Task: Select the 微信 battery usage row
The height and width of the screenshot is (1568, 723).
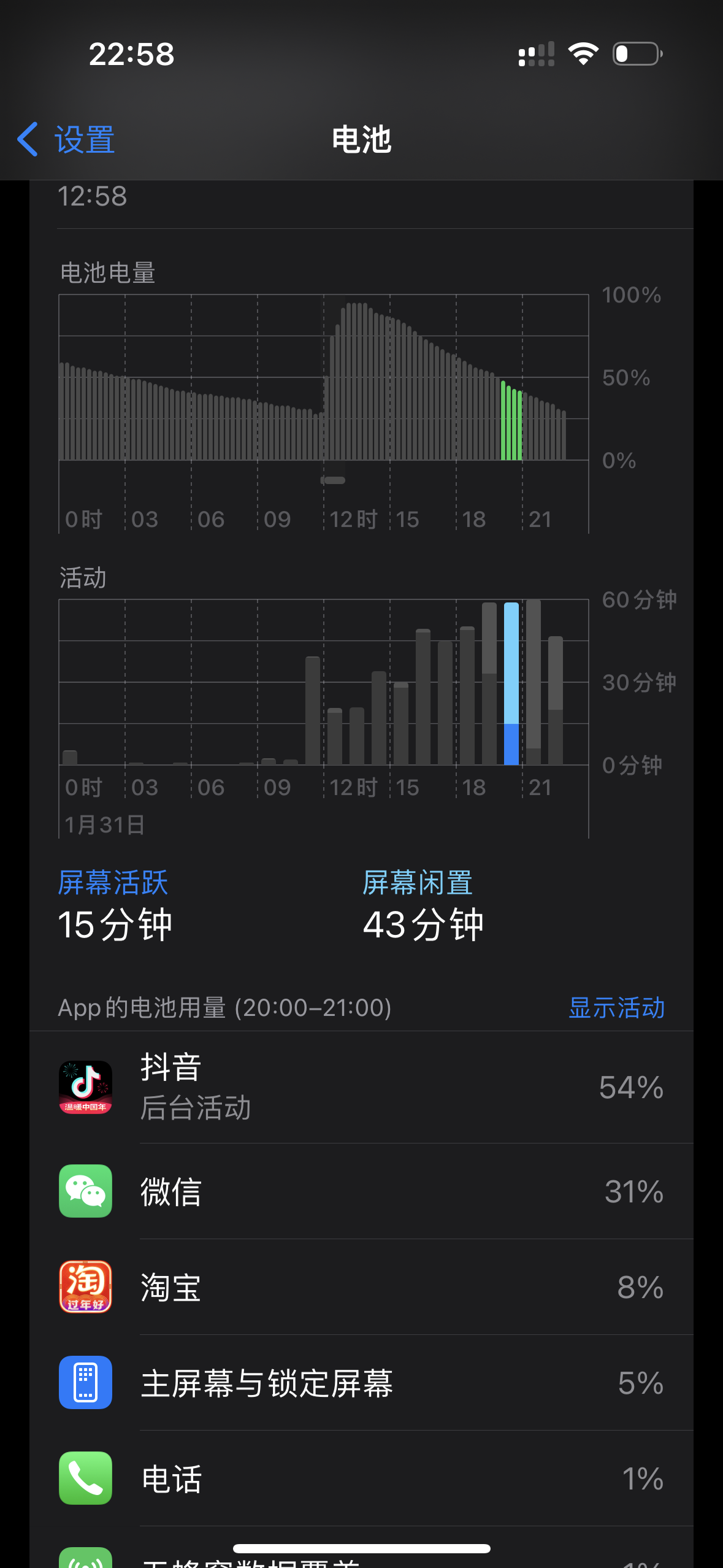Action: pyautogui.click(x=361, y=1191)
